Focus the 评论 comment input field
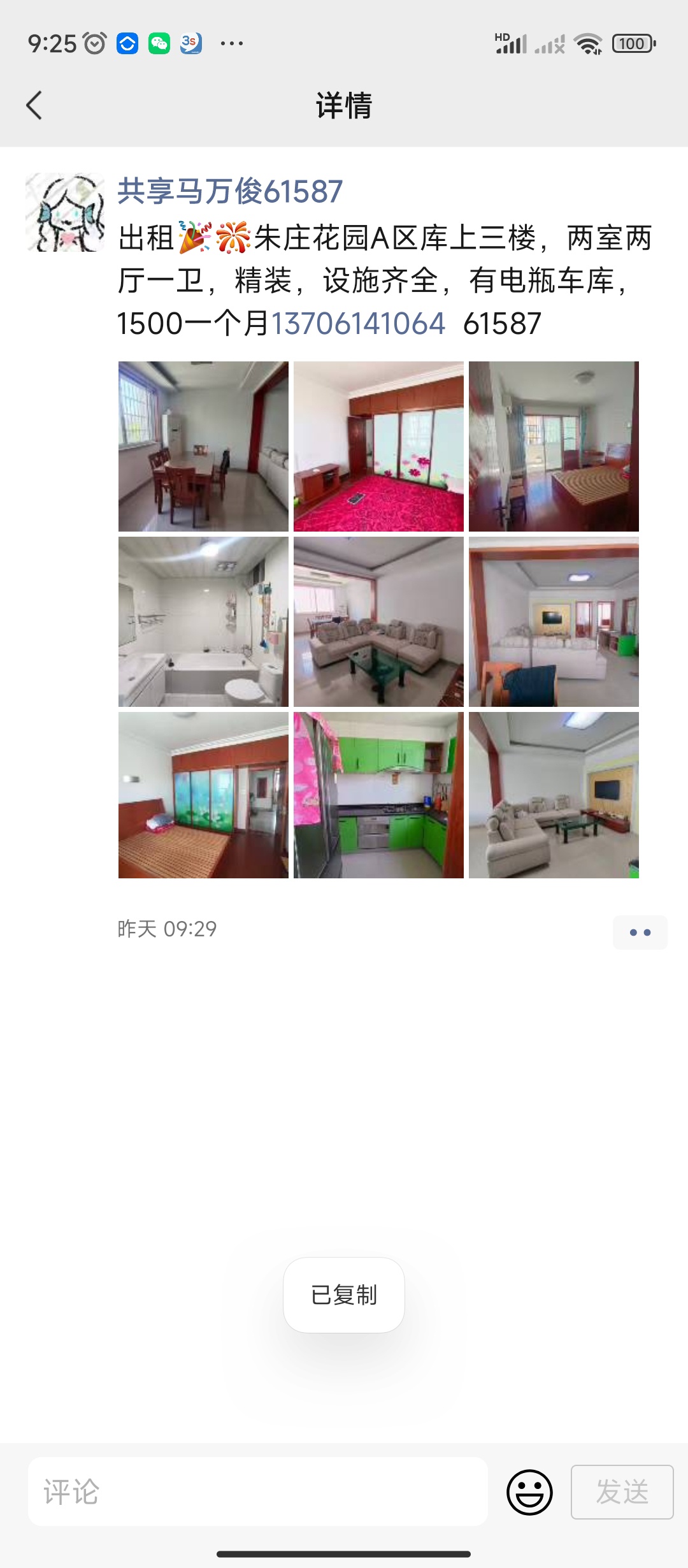The image size is (688, 1568). pos(257,1492)
